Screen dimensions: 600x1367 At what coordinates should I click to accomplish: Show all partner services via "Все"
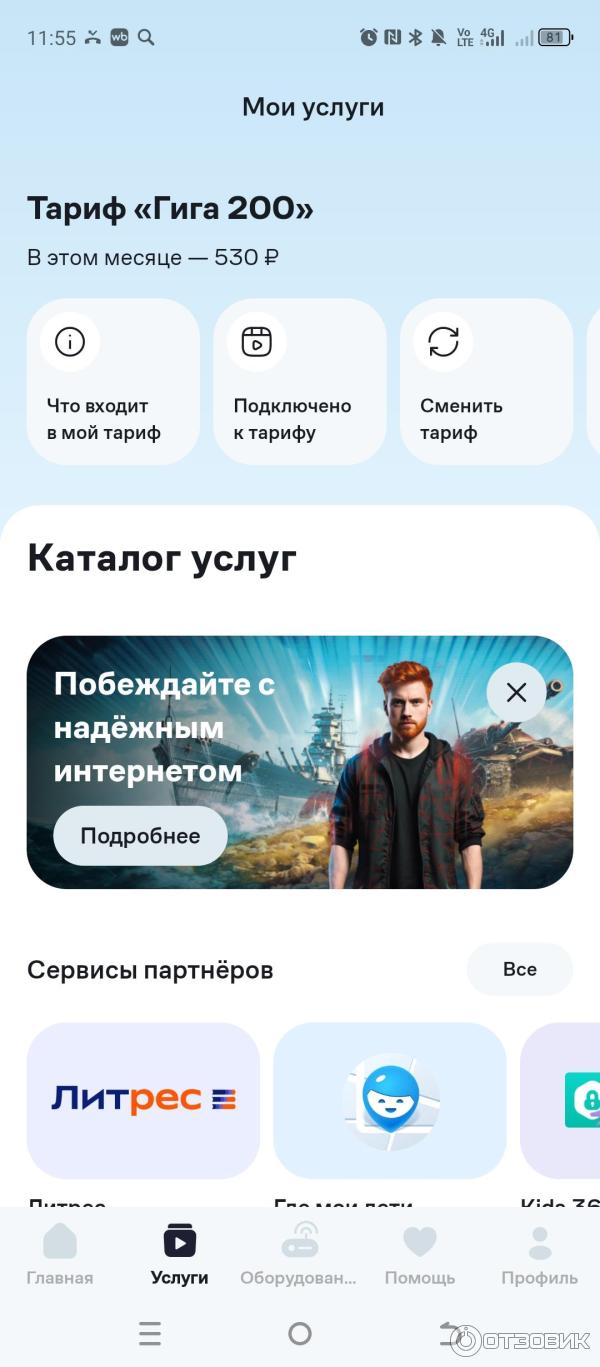coord(520,969)
